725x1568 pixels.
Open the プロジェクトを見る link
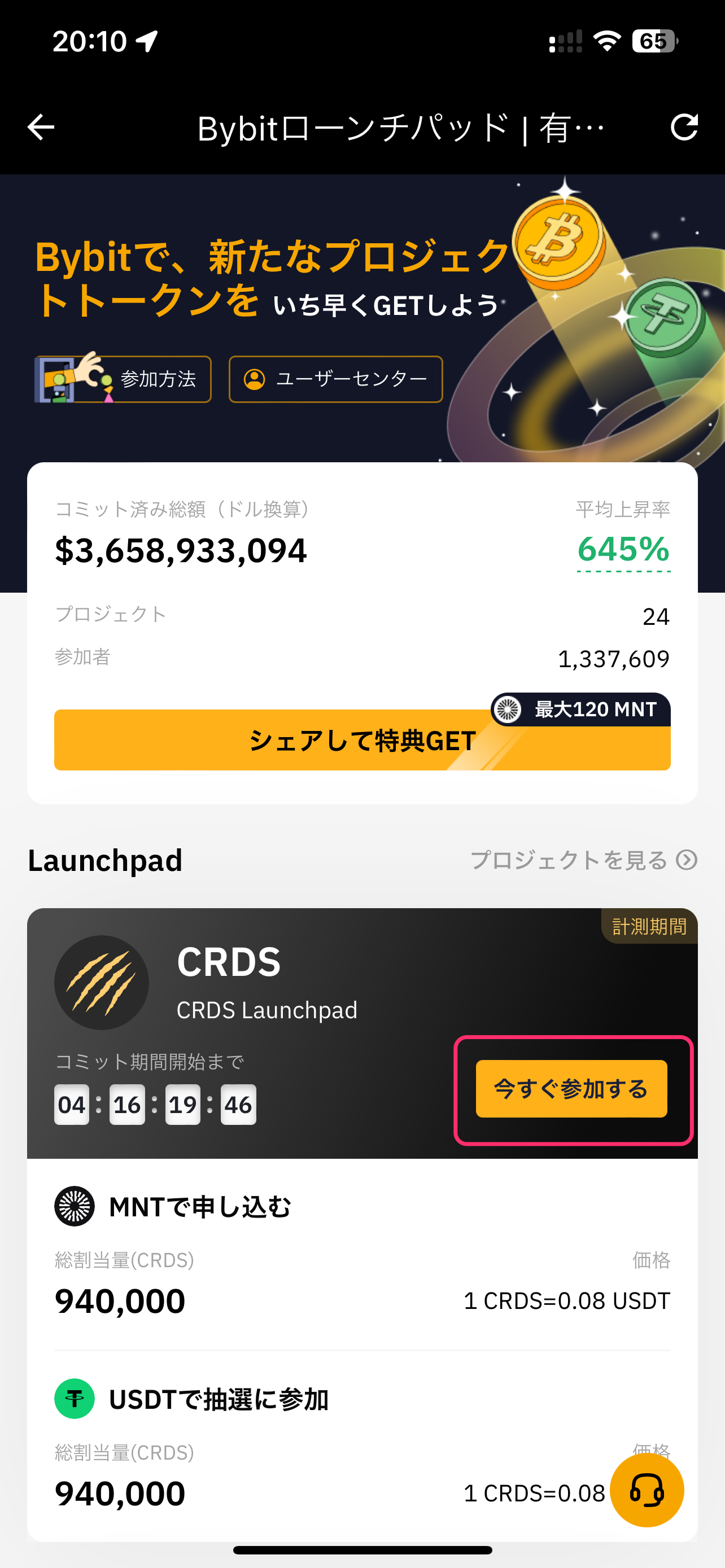583,860
